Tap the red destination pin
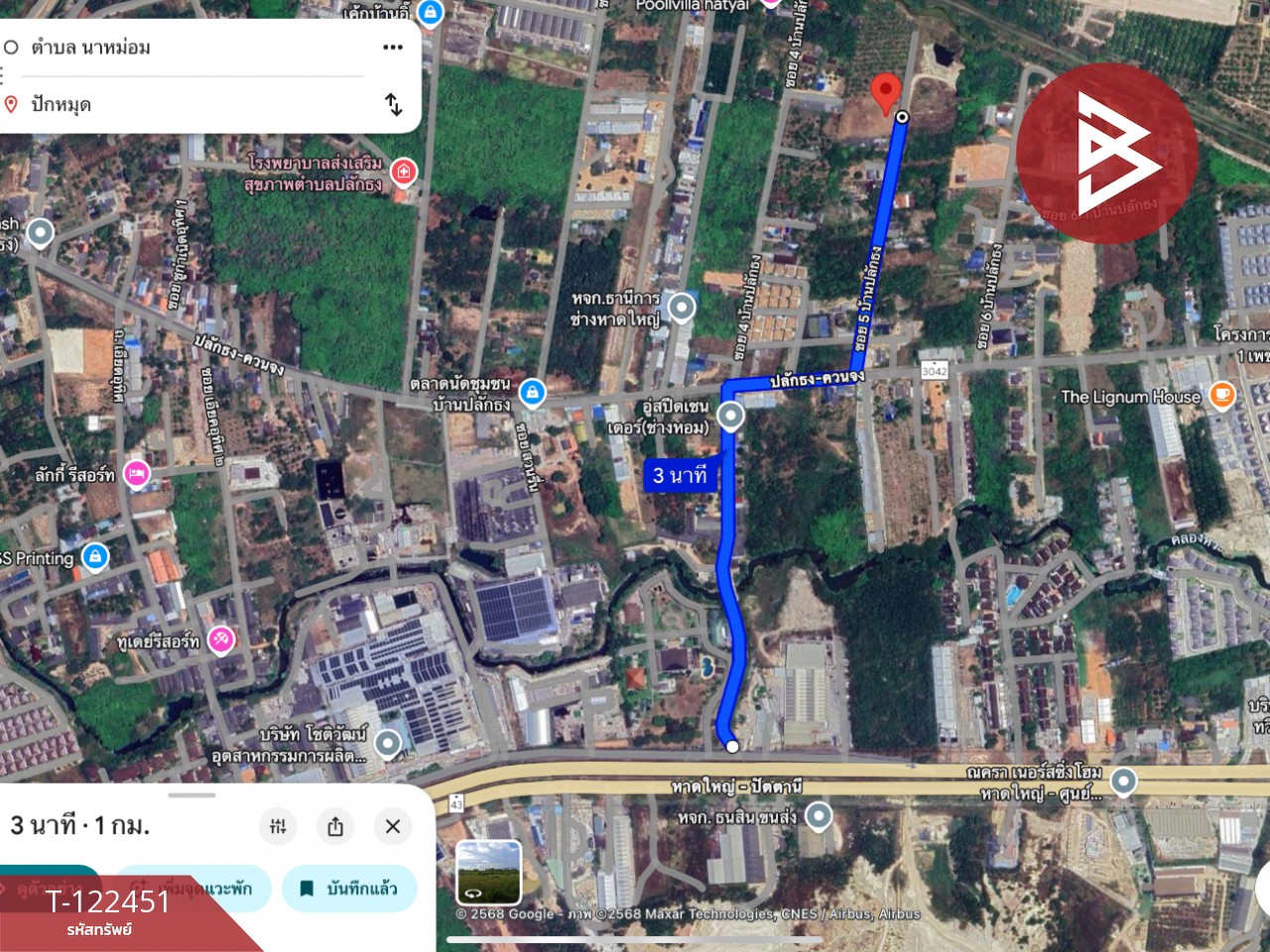The width and height of the screenshot is (1270, 952). click(885, 93)
